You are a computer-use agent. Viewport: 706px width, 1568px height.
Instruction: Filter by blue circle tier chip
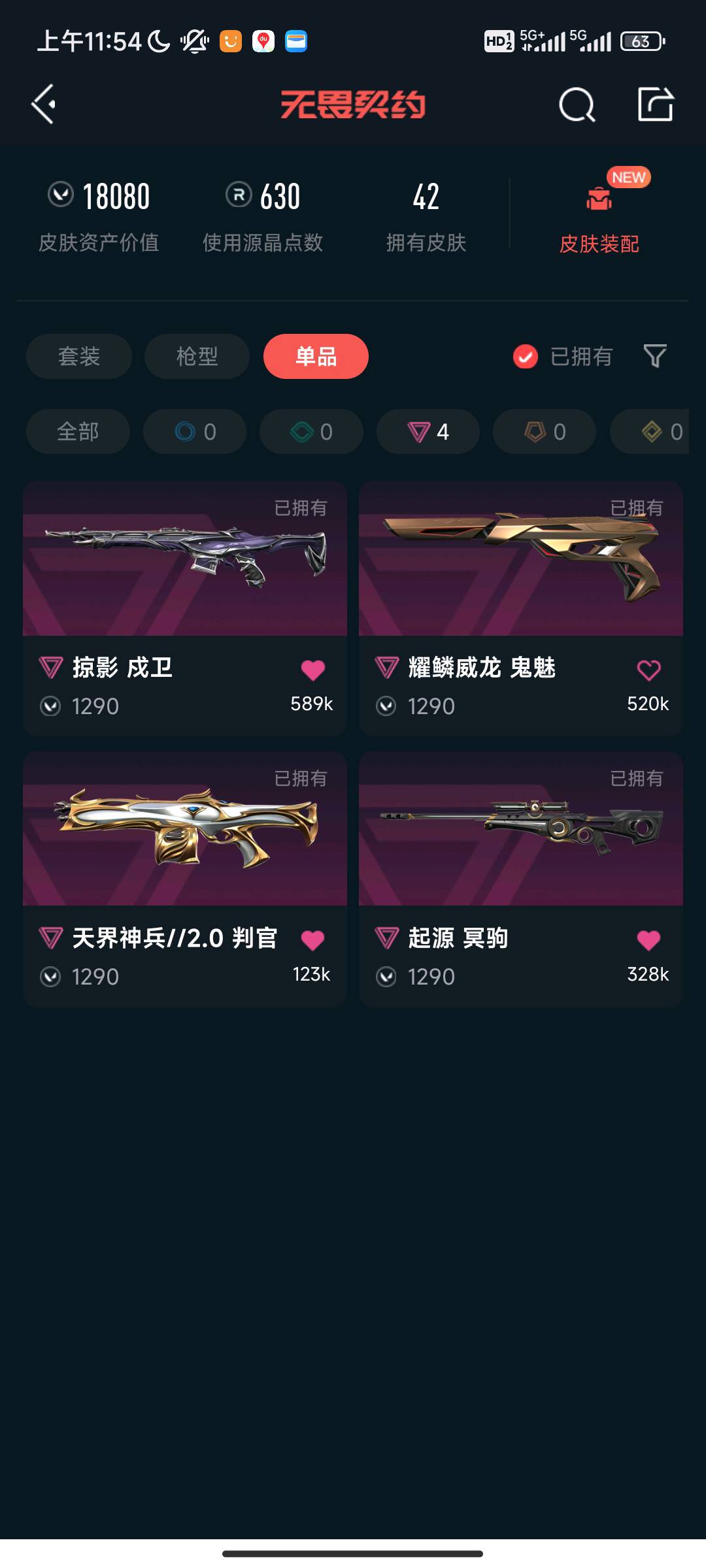tap(195, 432)
